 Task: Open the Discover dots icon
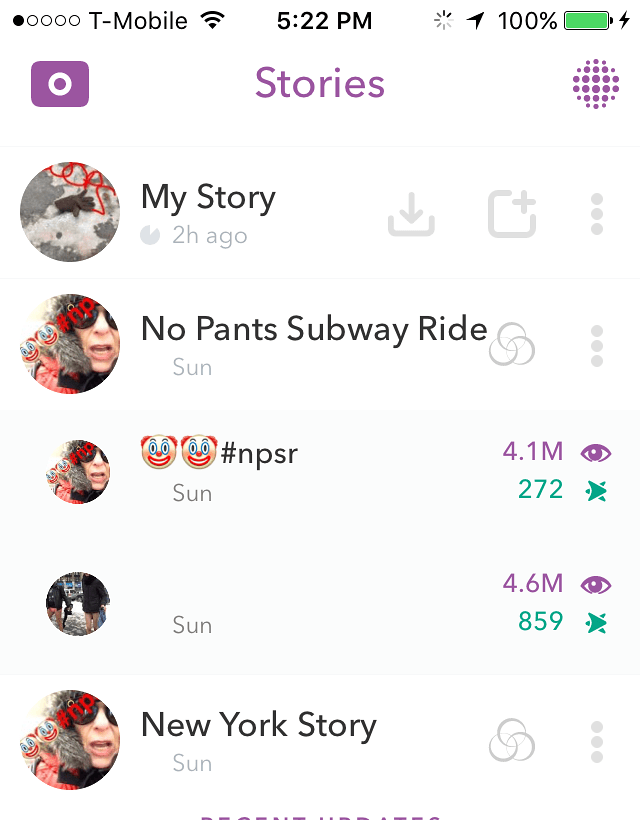pos(596,84)
